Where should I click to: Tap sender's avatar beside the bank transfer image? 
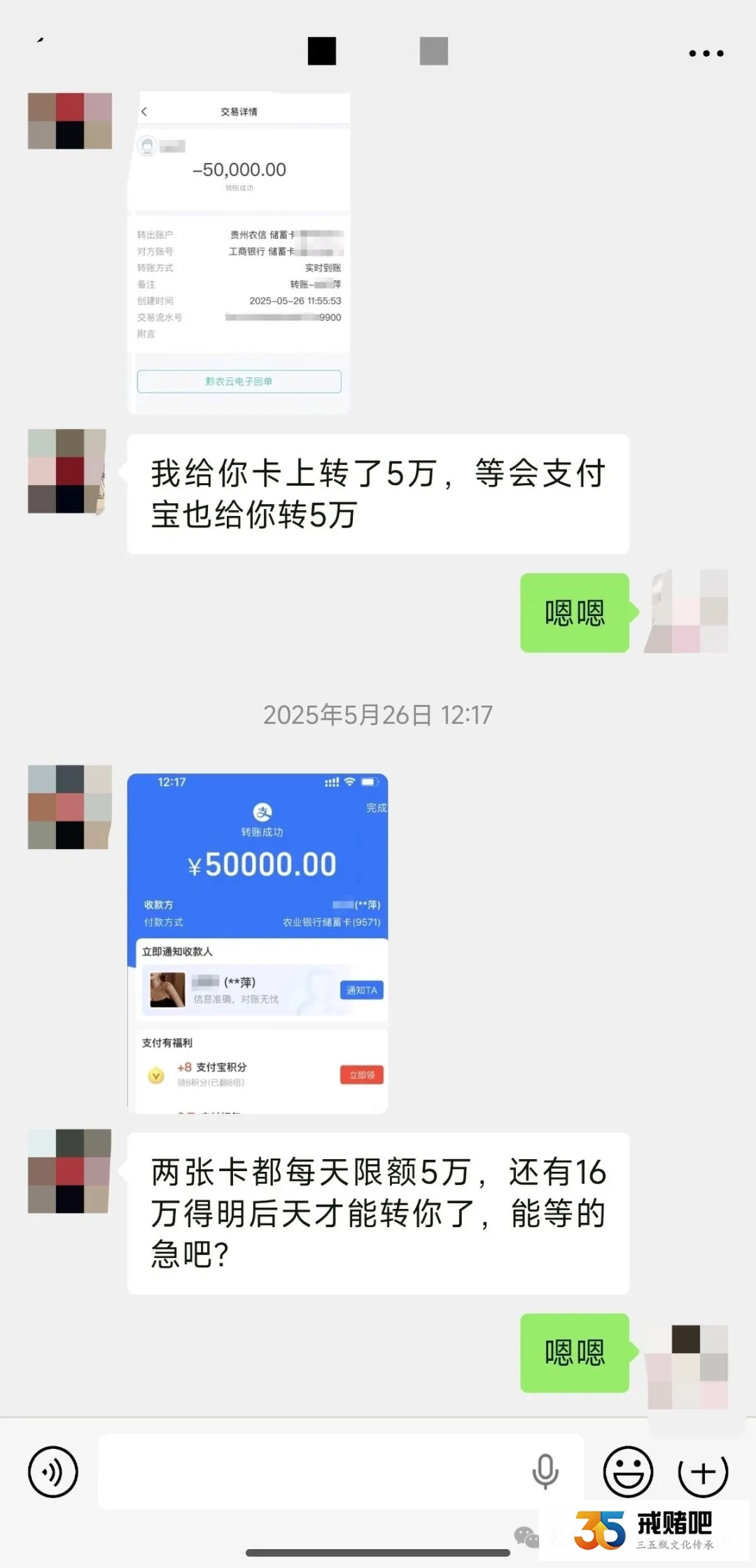pos(70,121)
